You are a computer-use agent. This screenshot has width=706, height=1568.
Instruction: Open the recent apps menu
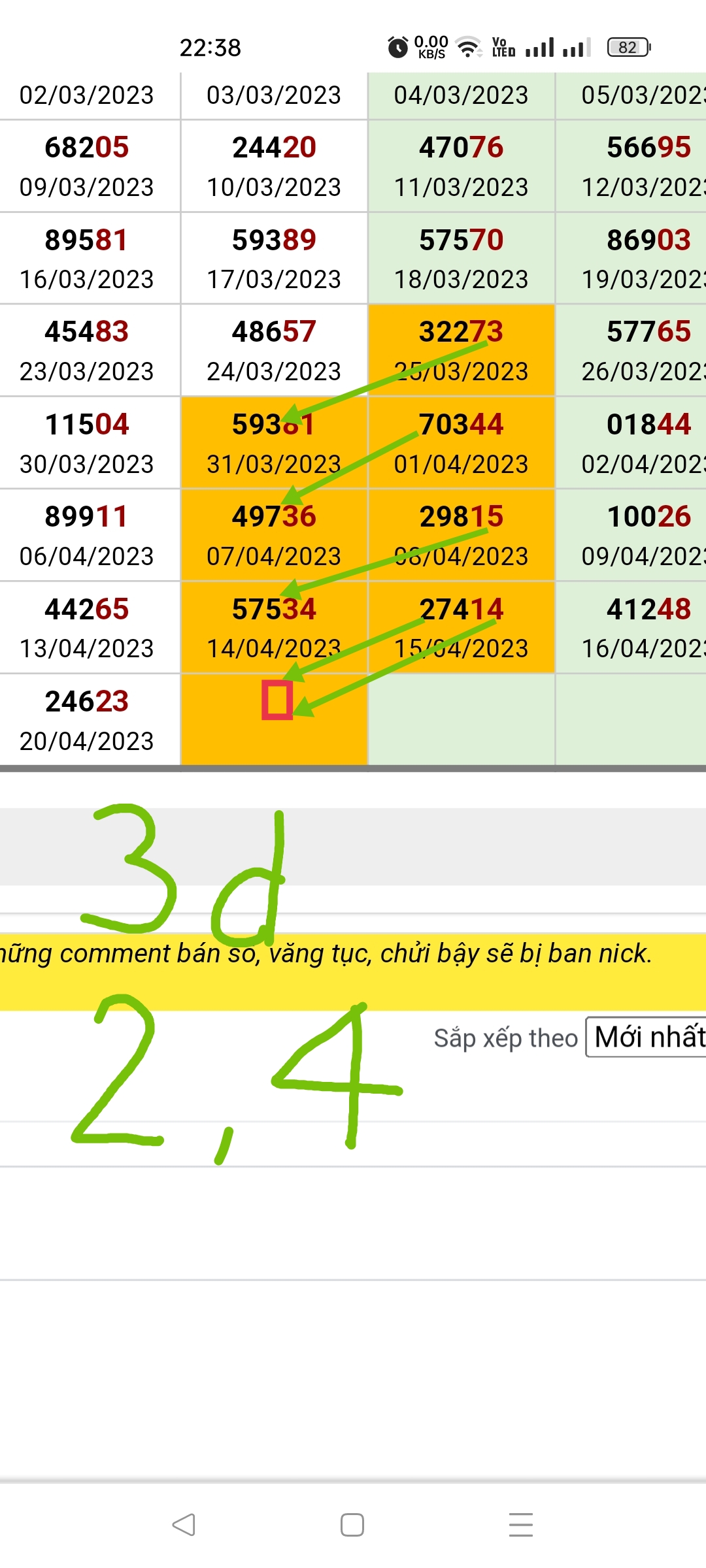point(521,1525)
